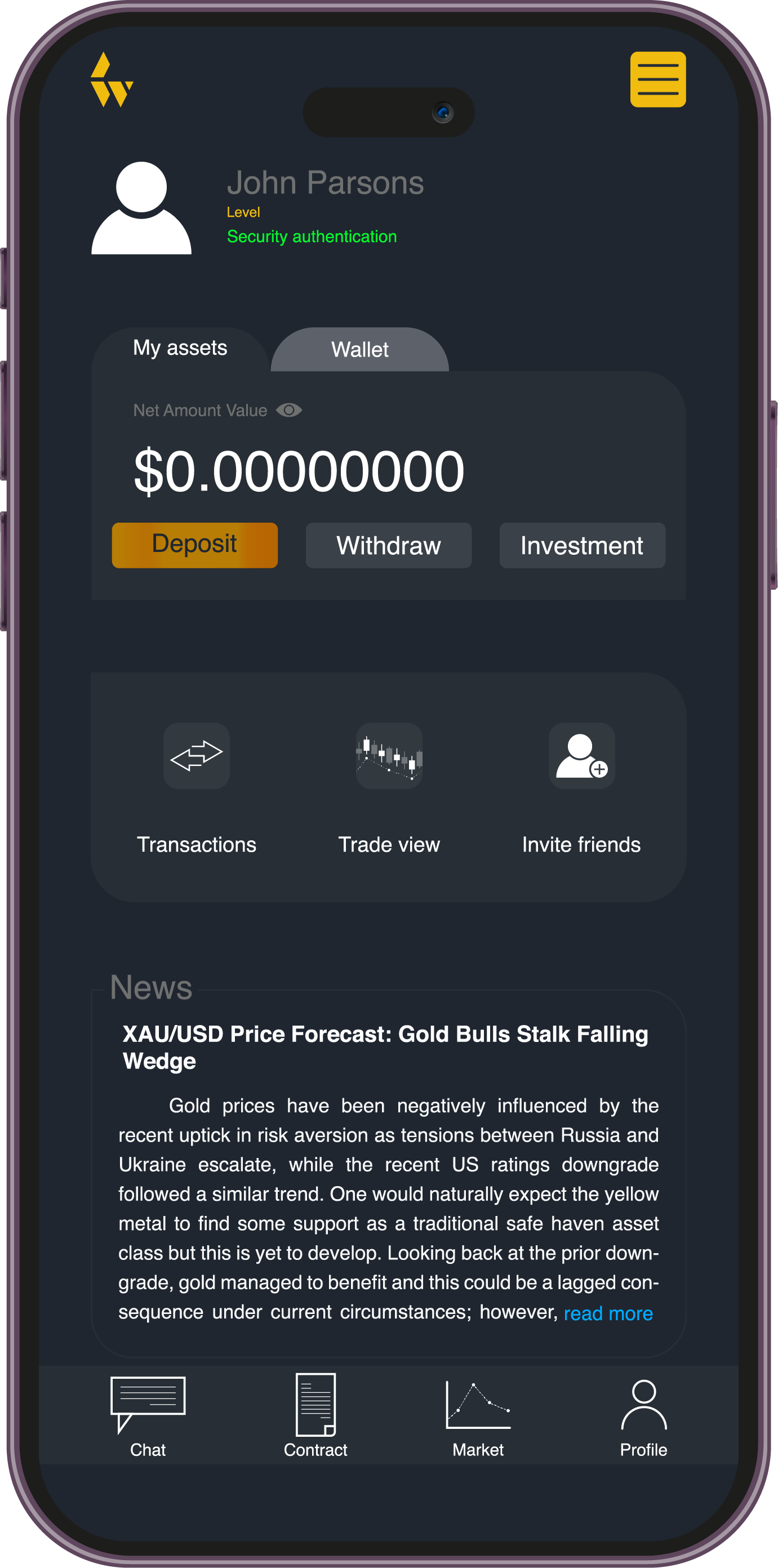Open Transactions
The width and height of the screenshot is (778, 1568).
click(196, 756)
